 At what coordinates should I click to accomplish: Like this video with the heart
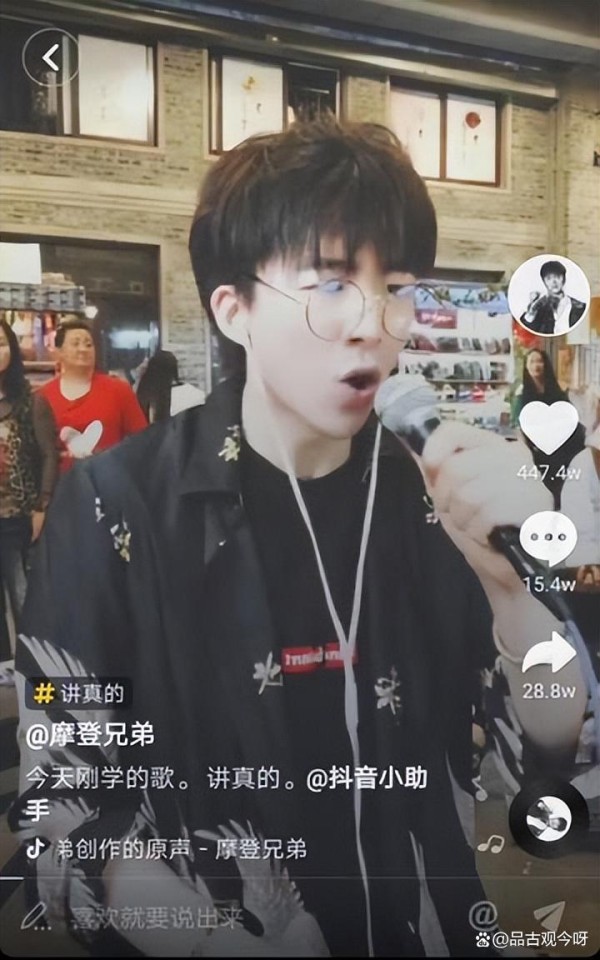coord(549,427)
